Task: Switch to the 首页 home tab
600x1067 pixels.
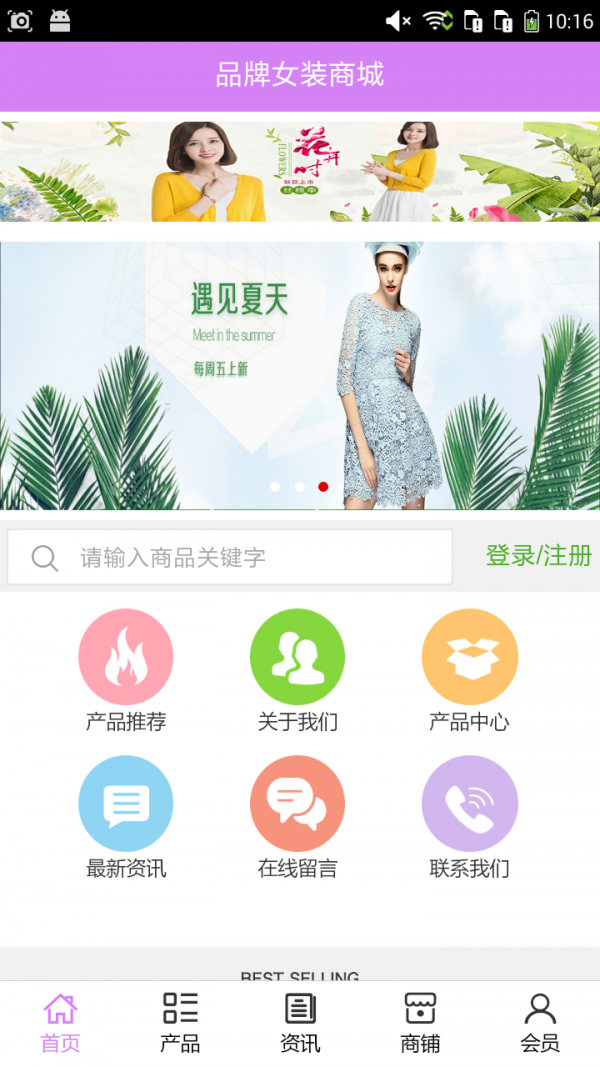Action: [60, 1023]
